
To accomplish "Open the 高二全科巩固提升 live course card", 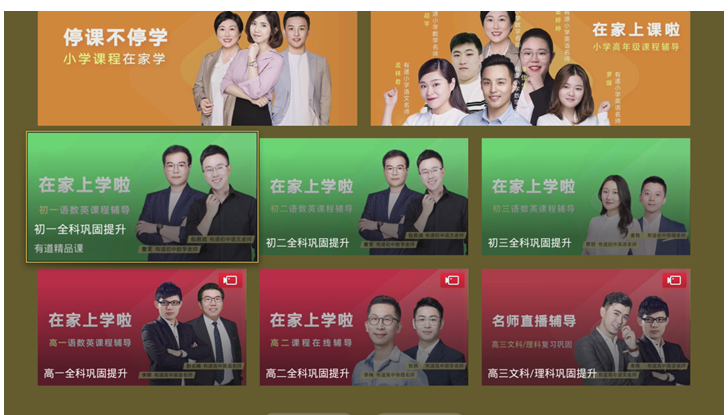I will click(364, 327).
